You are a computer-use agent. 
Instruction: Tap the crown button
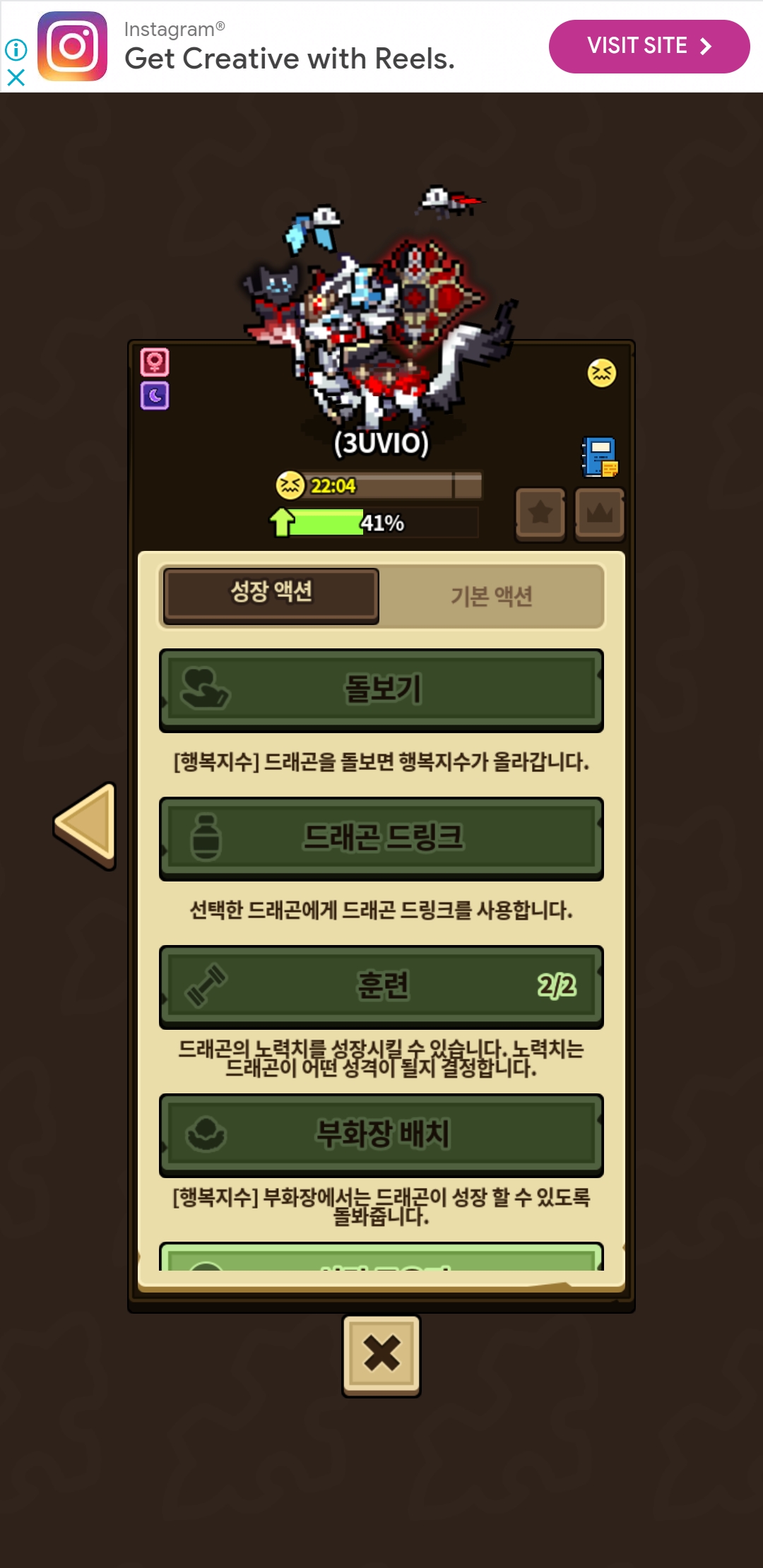pyautogui.click(x=600, y=513)
